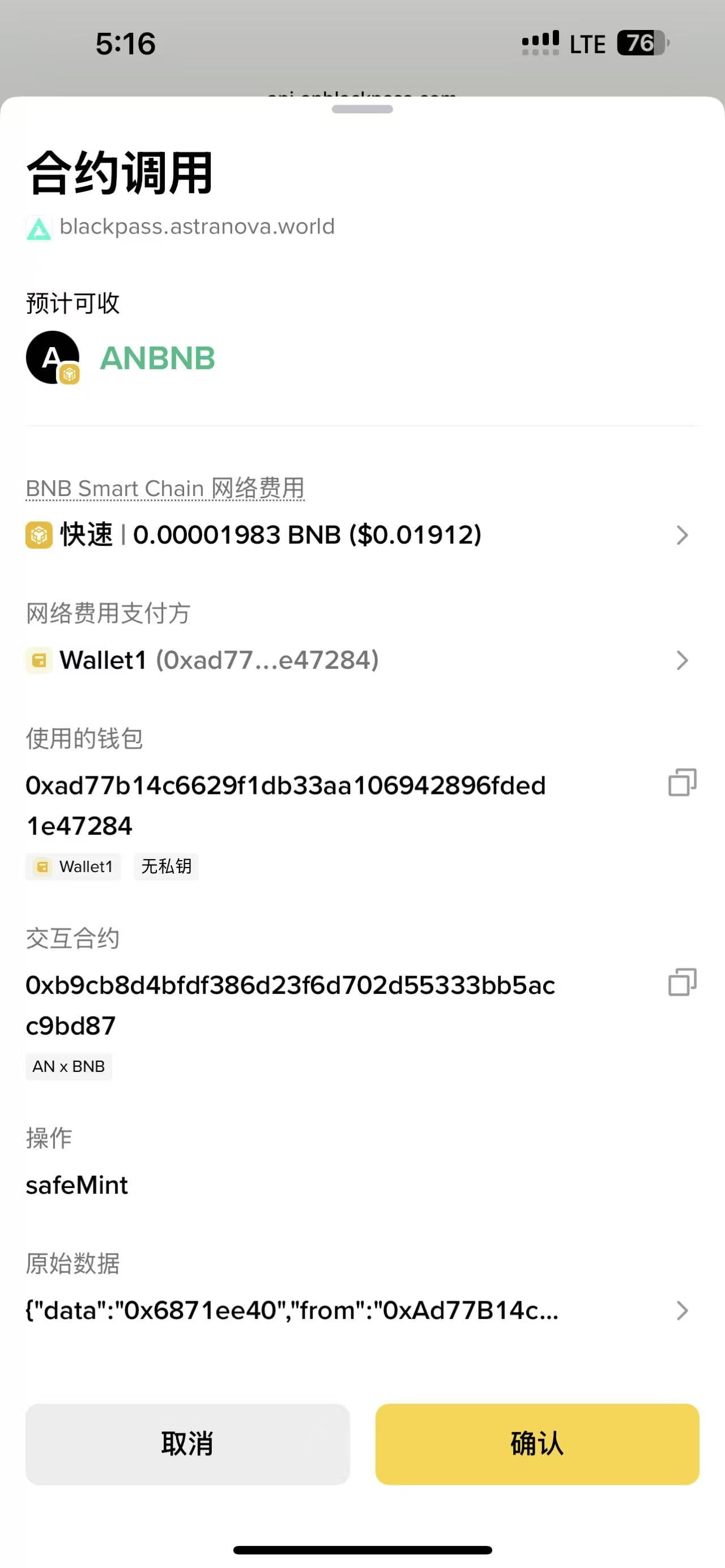Copy the interacting contract address 0xb9cb8d4b…
This screenshot has width=725, height=1568.
point(682,982)
